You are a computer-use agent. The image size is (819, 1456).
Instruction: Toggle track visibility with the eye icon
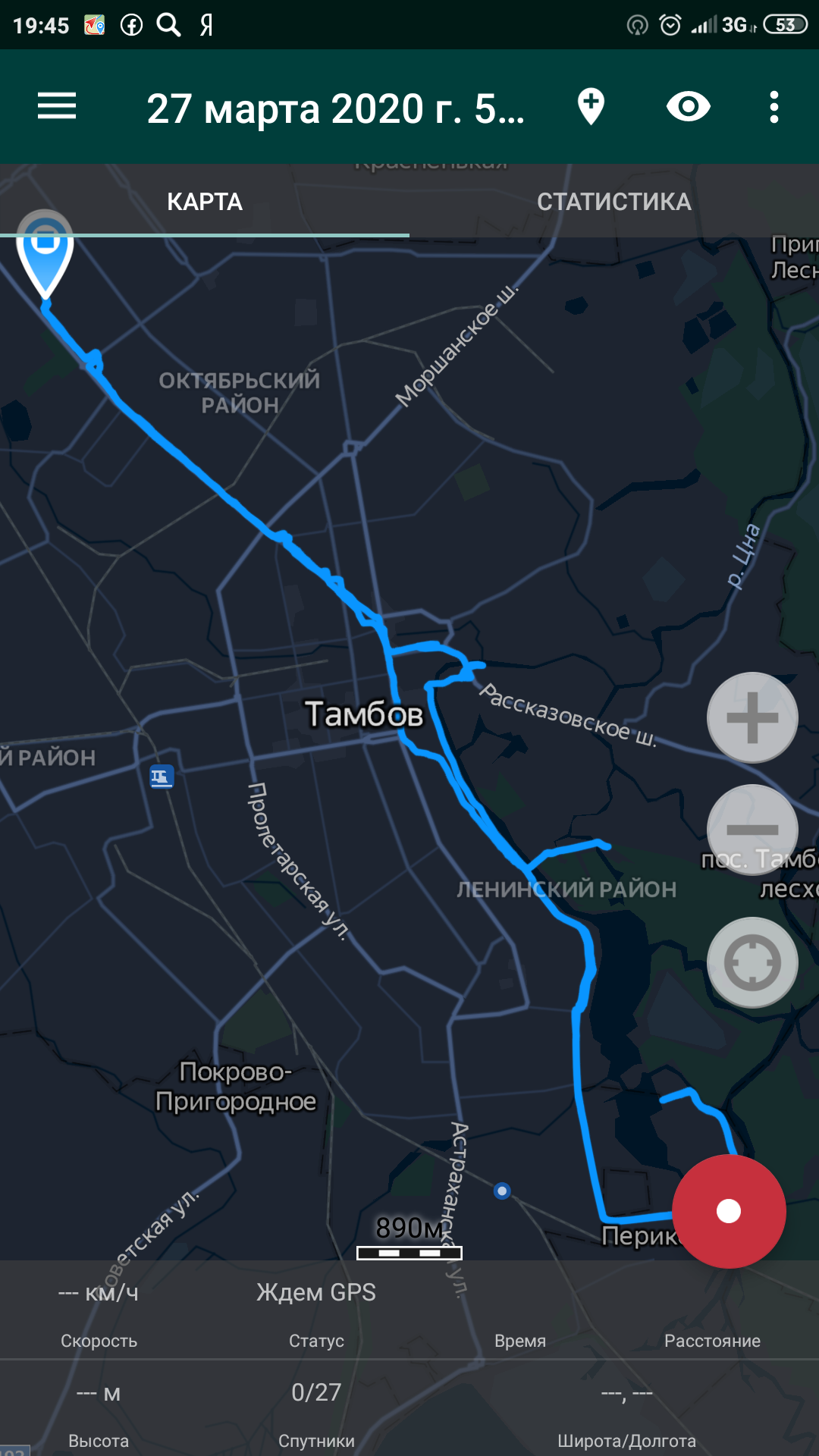point(688,106)
